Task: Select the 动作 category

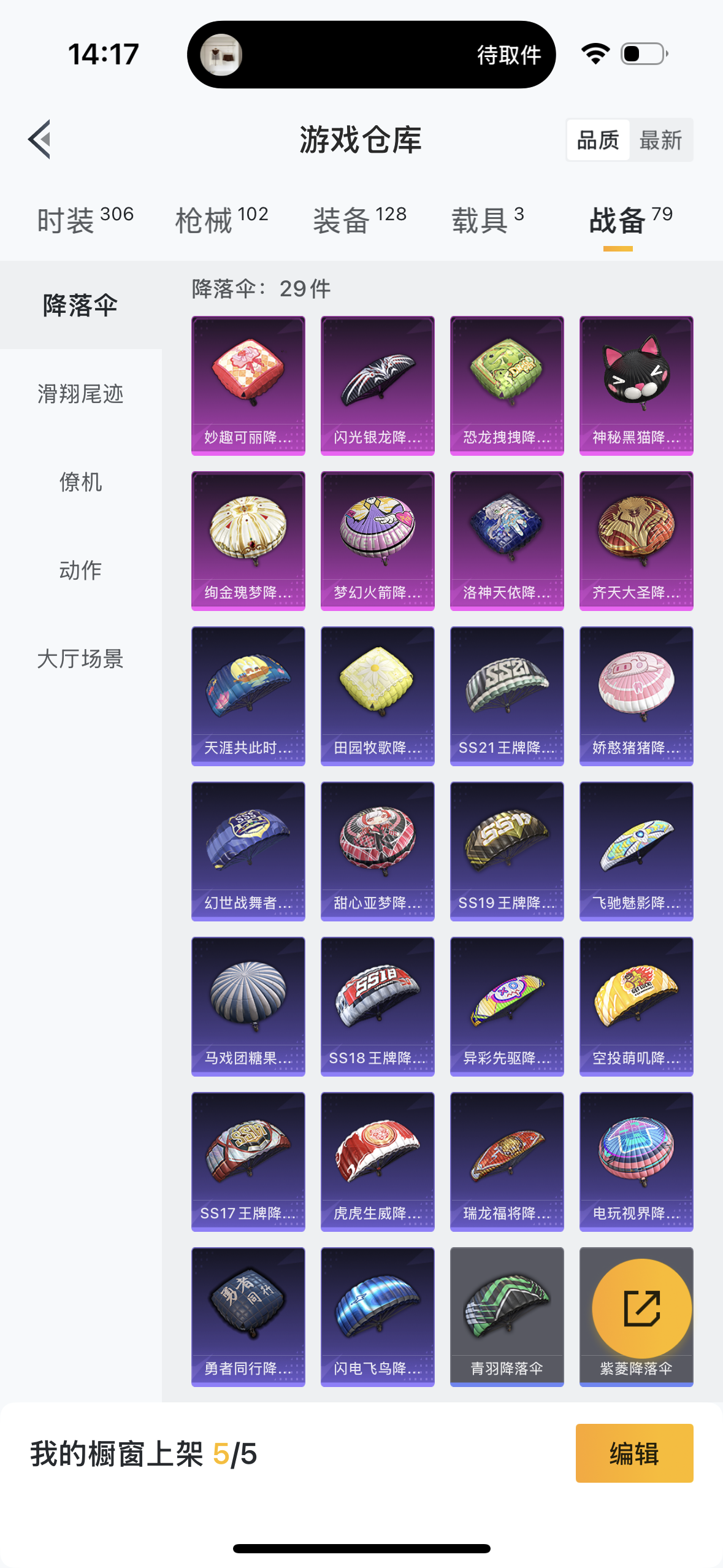Action: (x=80, y=571)
